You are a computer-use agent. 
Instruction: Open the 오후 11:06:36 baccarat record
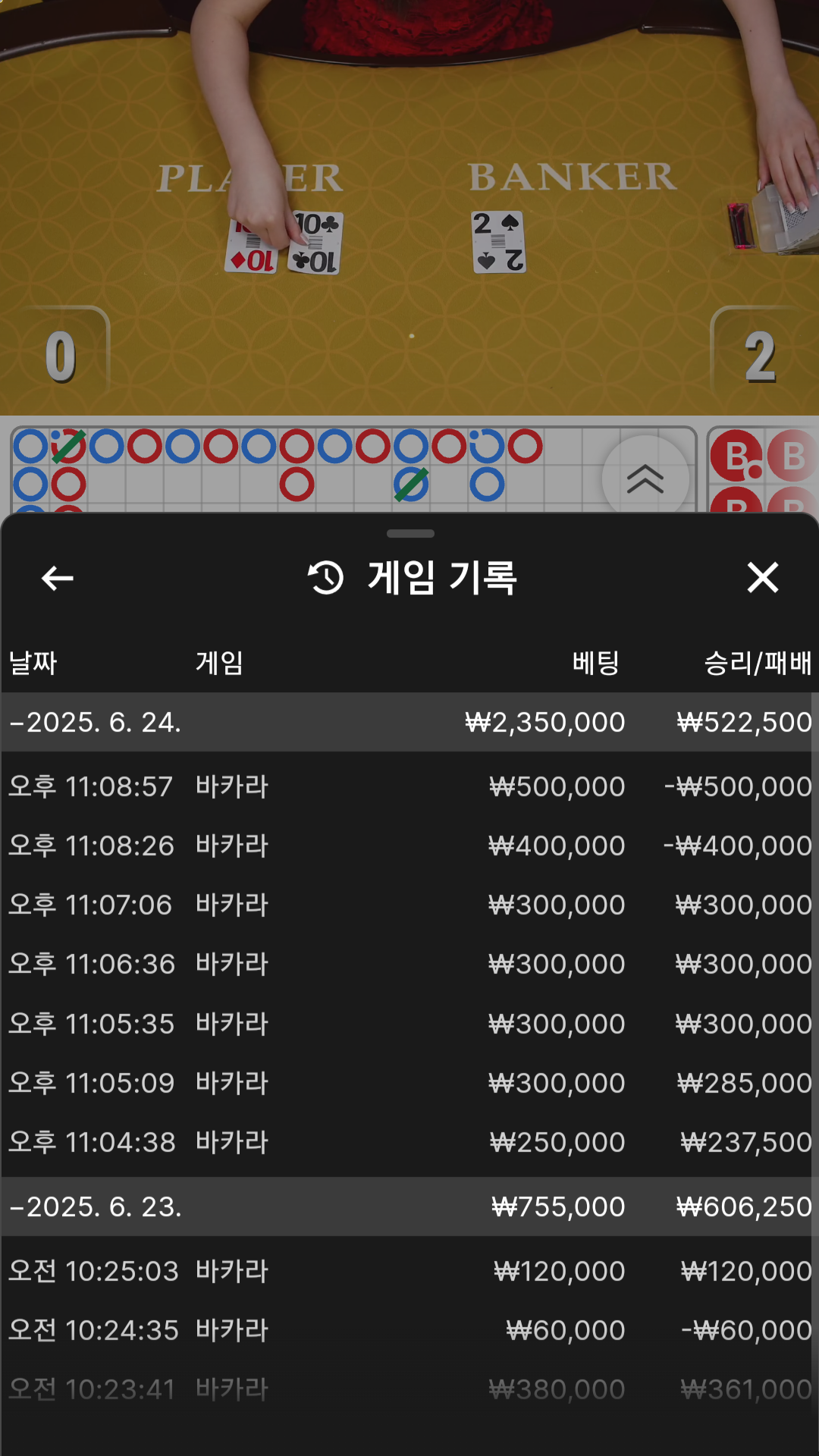409,964
